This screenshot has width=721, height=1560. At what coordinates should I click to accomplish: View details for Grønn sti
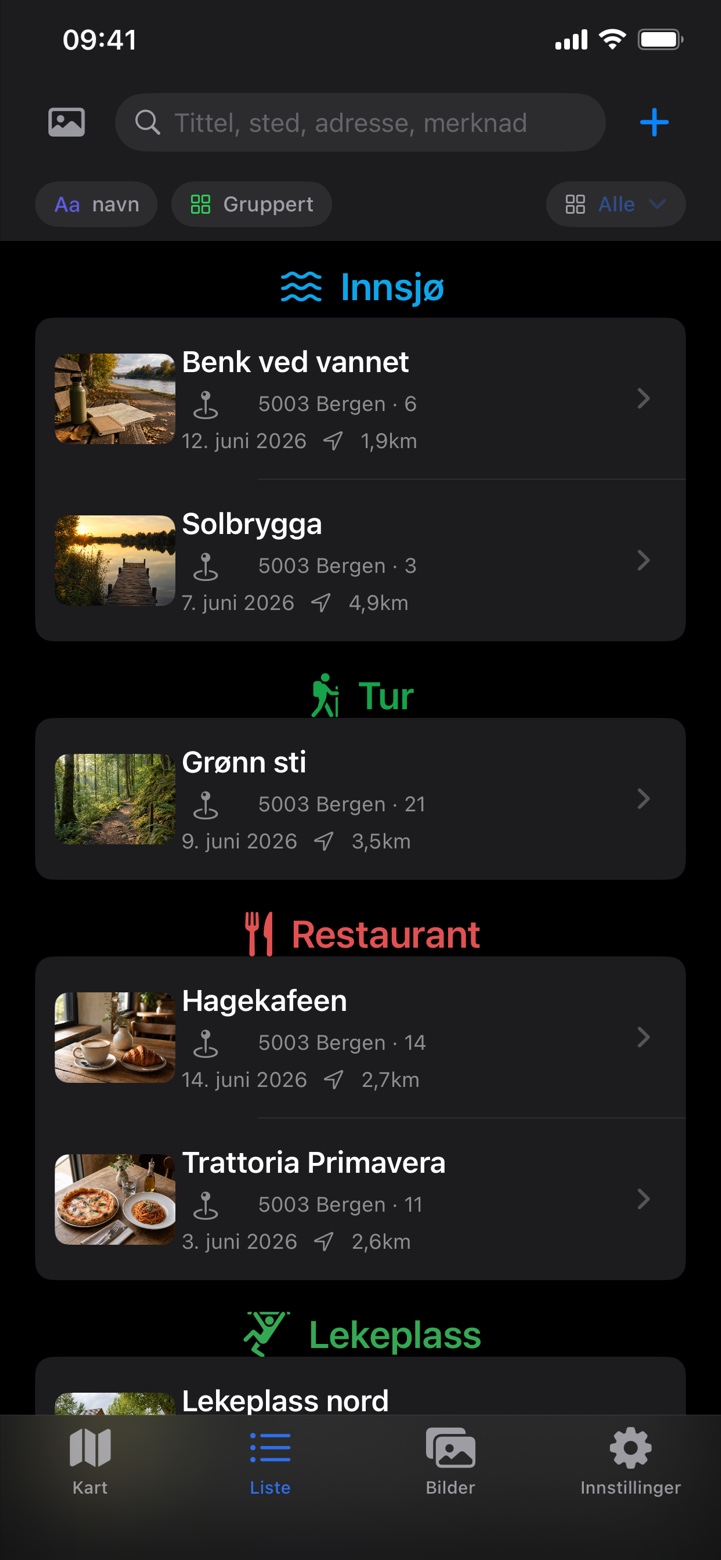360,799
